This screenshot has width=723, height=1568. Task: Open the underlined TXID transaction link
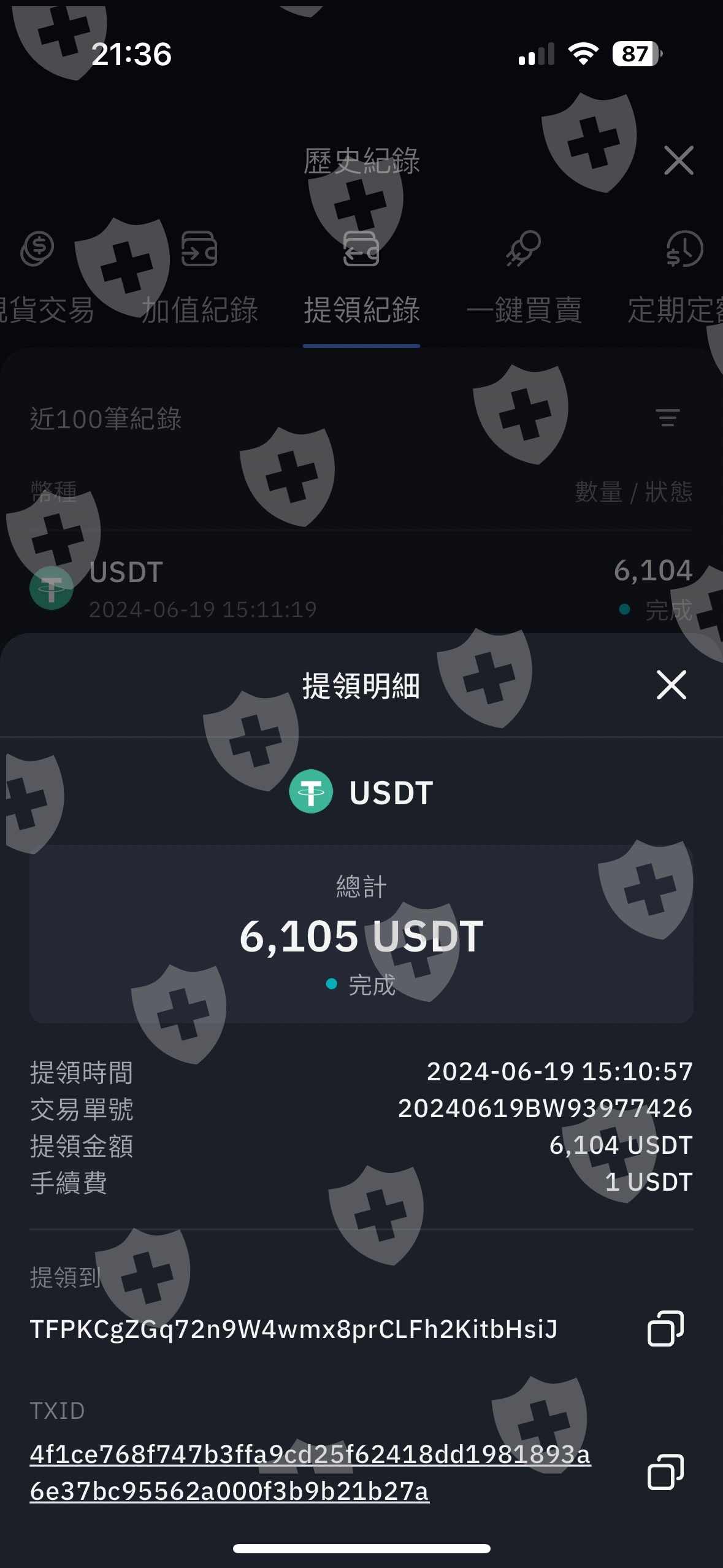coord(310,1472)
